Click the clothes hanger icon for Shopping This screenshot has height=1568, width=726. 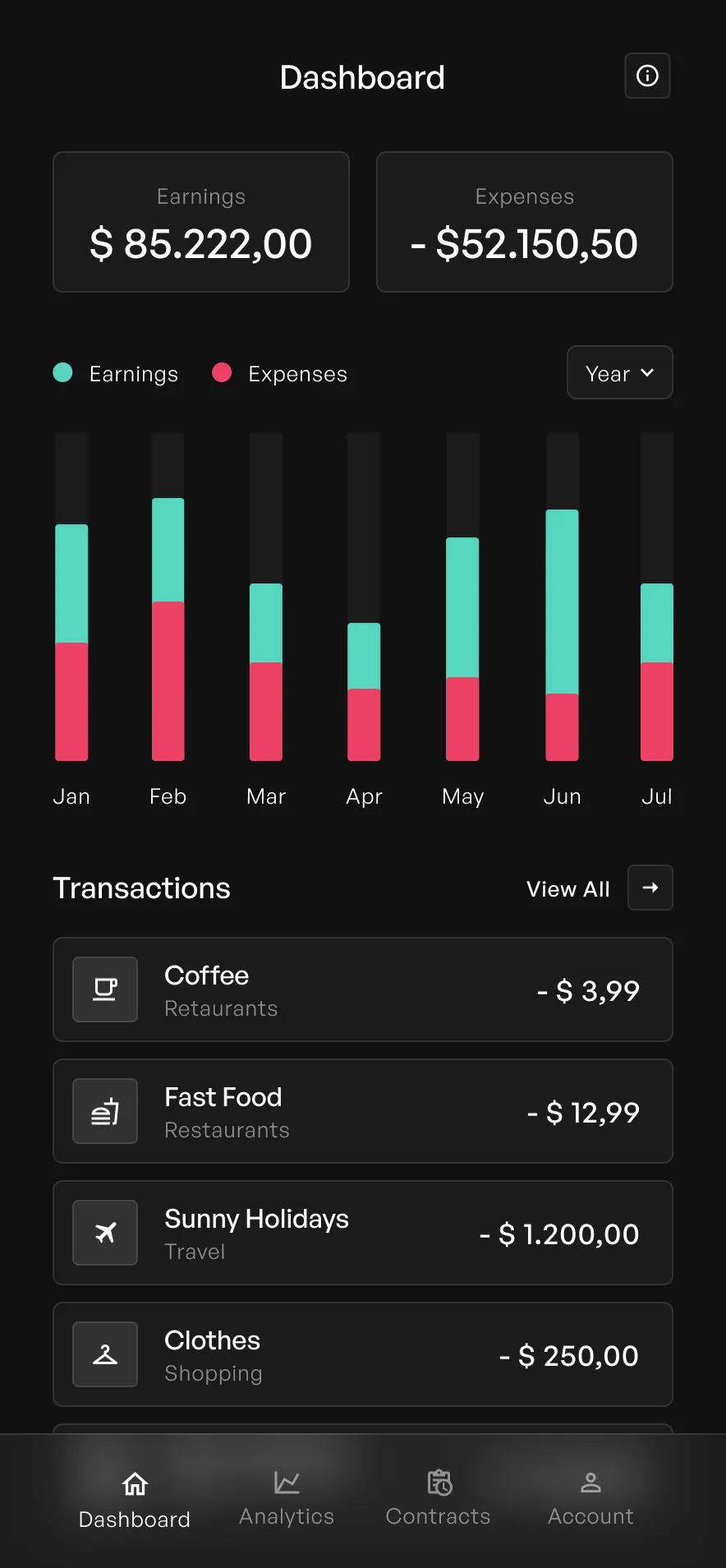pos(104,1354)
